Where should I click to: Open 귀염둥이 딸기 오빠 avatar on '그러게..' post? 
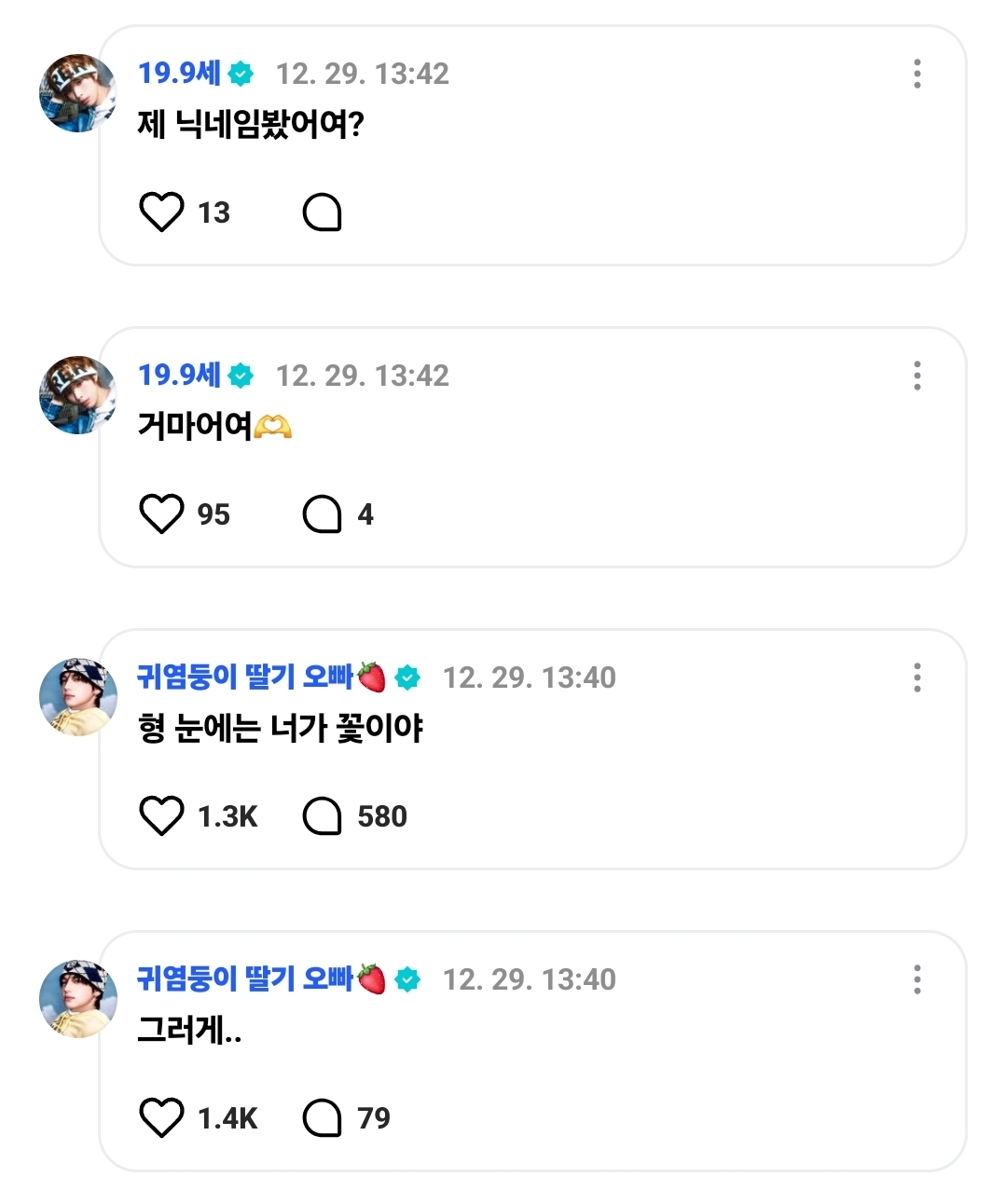tap(77, 999)
